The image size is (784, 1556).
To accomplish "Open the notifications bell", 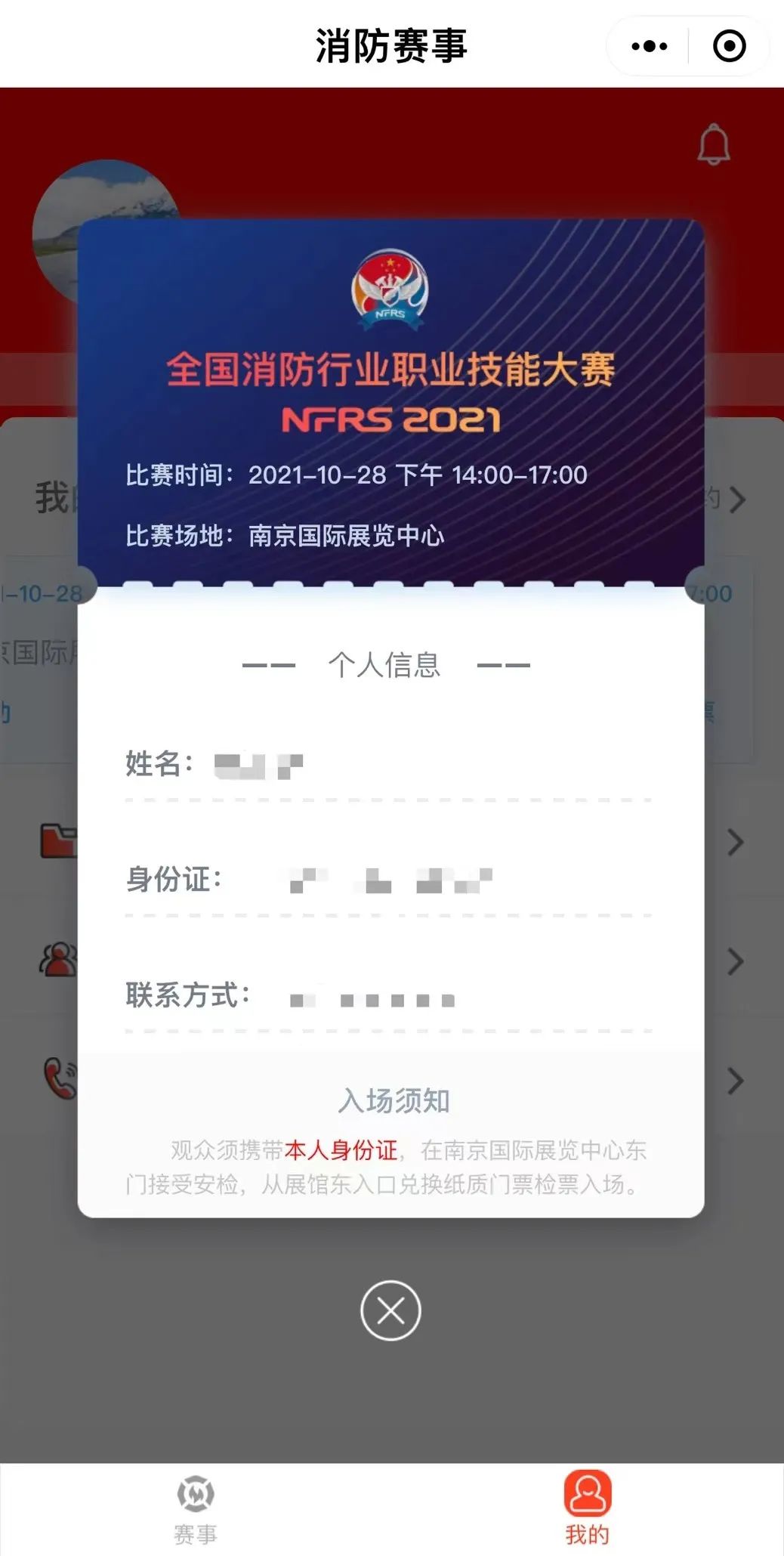I will point(713,144).
